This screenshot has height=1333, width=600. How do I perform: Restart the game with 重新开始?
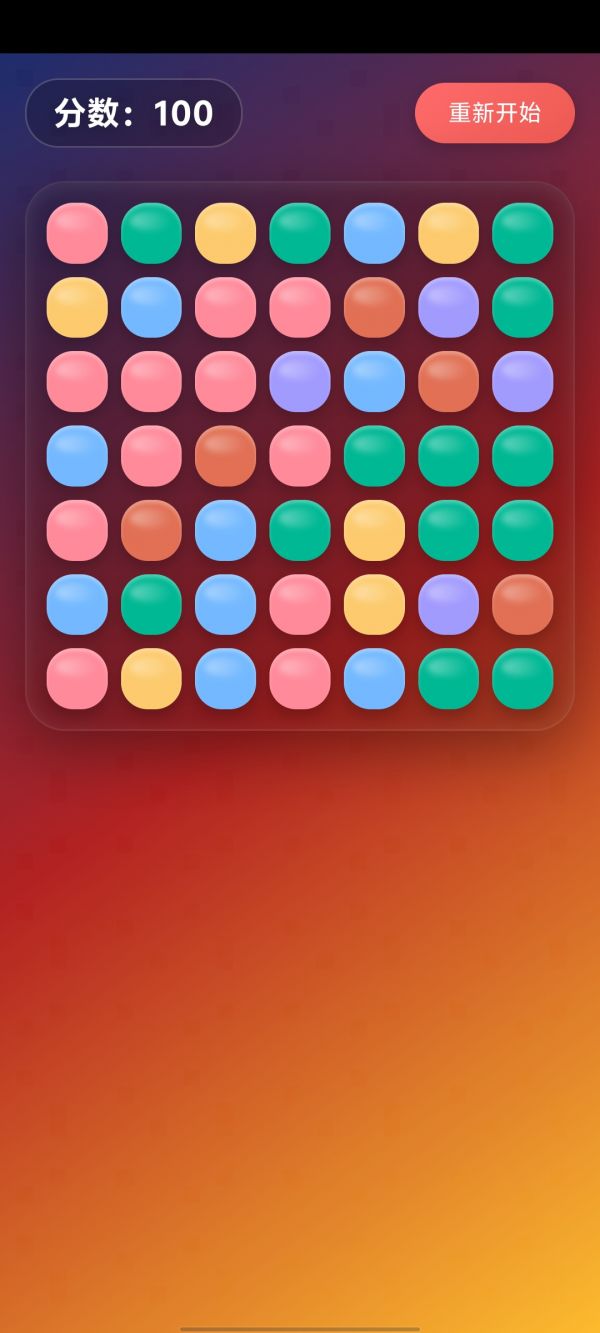point(494,113)
